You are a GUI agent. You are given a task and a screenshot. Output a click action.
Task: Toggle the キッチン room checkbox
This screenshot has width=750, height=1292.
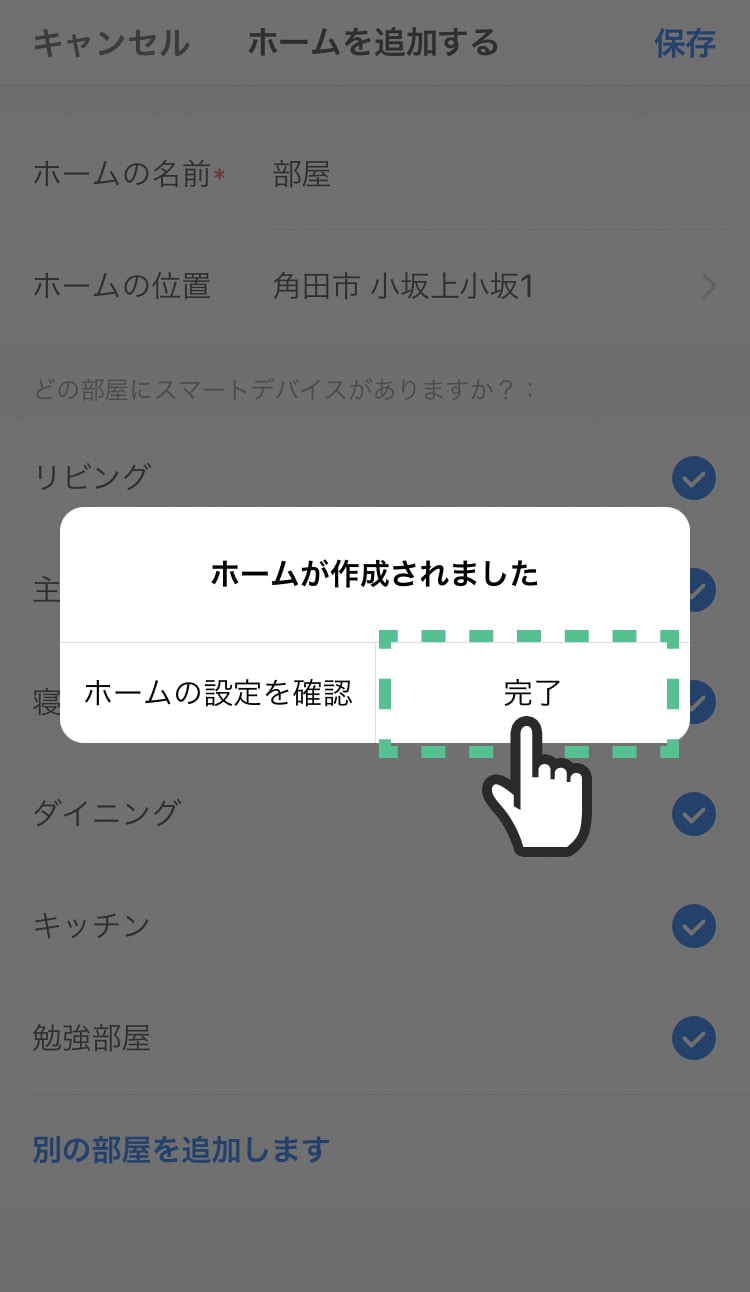click(693, 926)
